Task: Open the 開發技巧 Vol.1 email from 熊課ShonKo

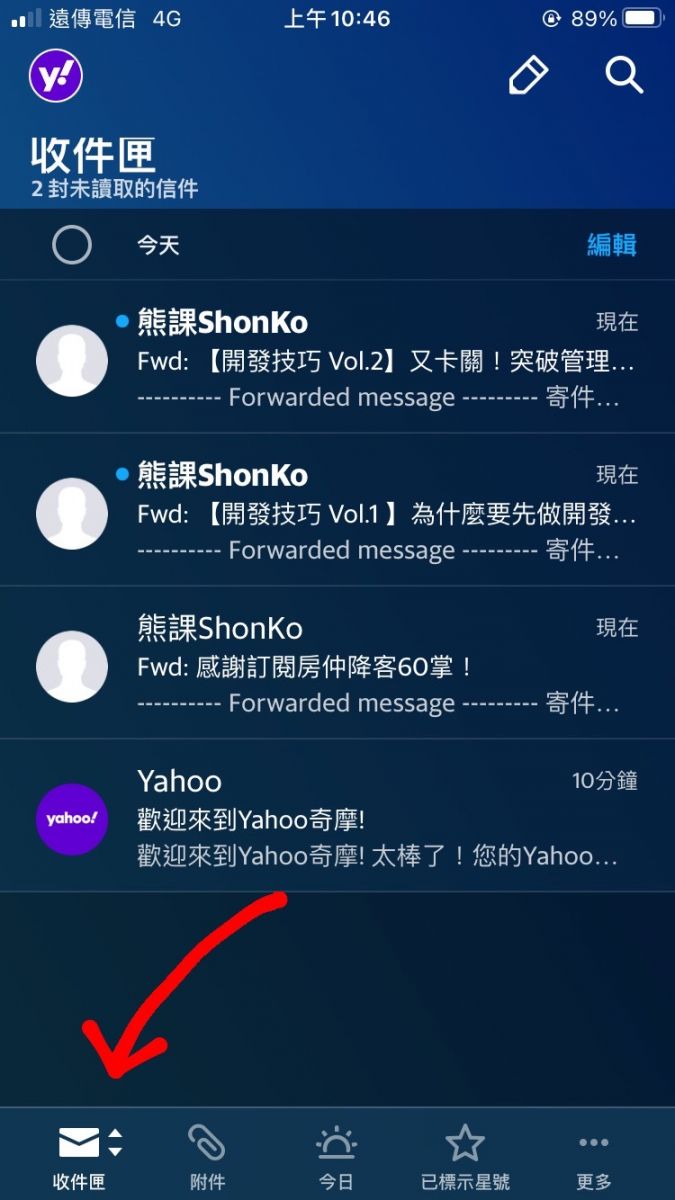Action: click(x=385, y=512)
